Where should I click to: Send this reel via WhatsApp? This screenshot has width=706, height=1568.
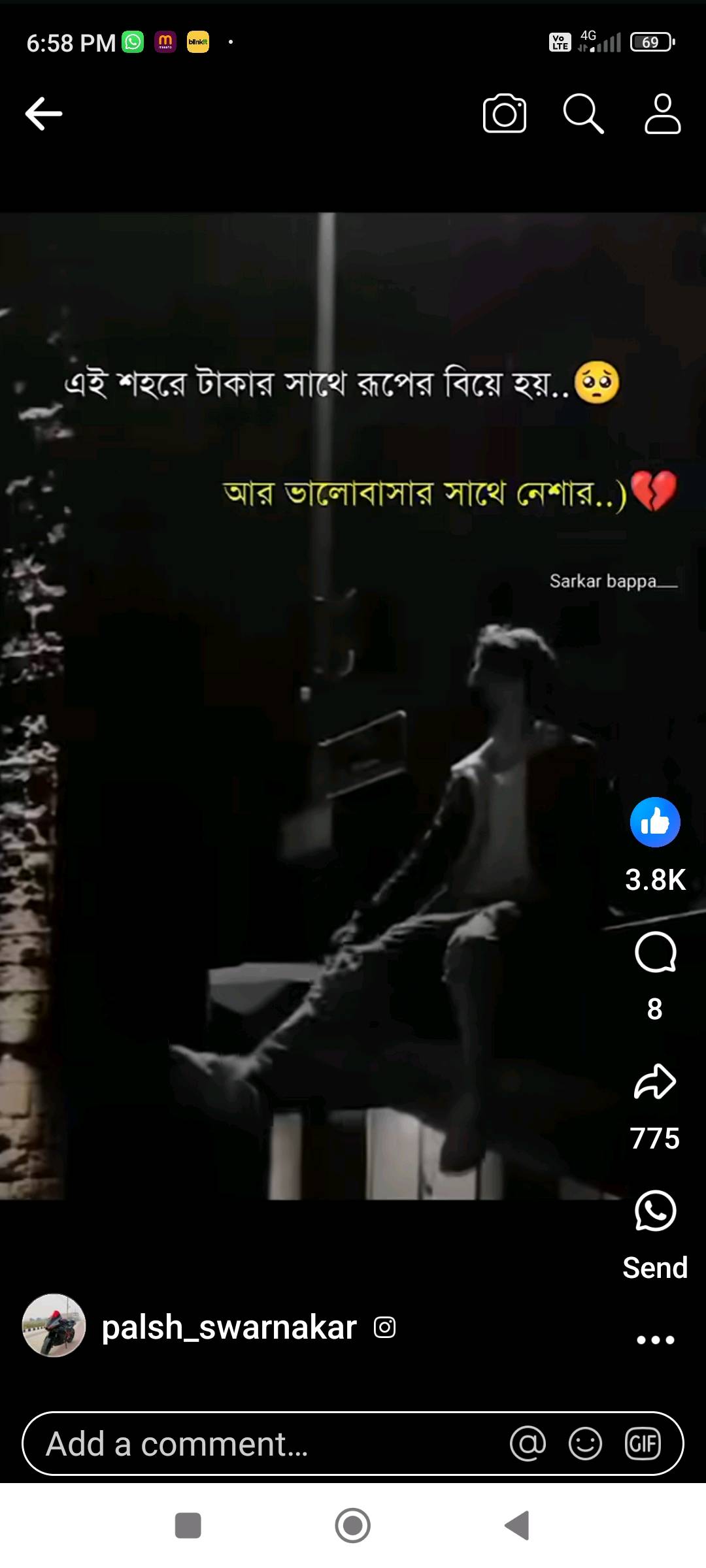pos(655,1211)
